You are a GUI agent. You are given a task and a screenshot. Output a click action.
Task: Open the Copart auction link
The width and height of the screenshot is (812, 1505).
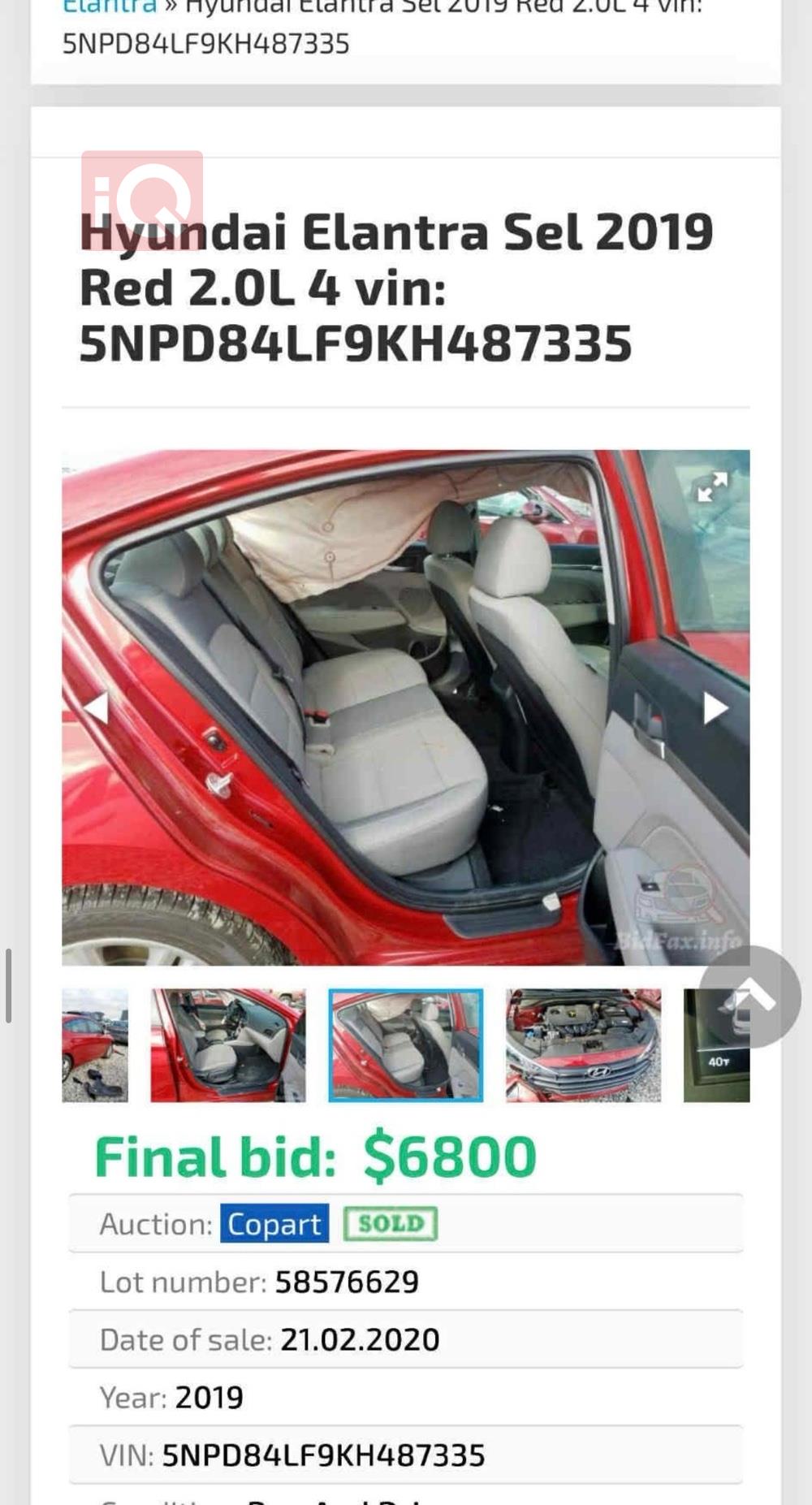[274, 1223]
